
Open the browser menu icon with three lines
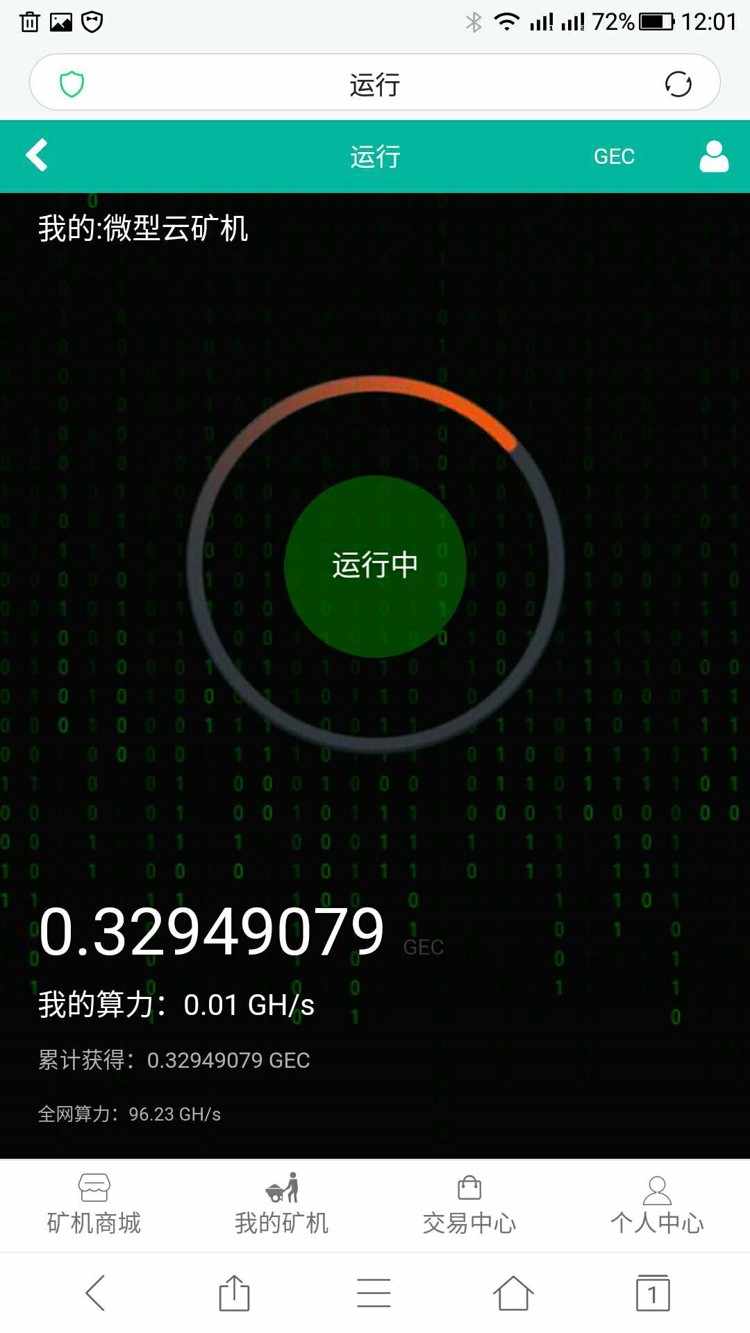click(374, 1292)
